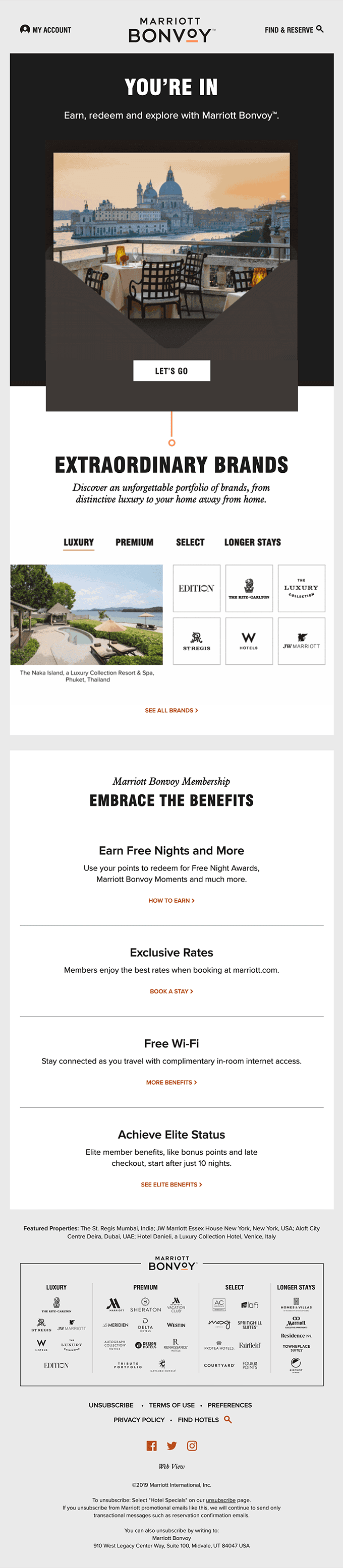Open The Ritz-Carlton brand tile
This screenshot has height=1568, width=343.
click(x=249, y=588)
